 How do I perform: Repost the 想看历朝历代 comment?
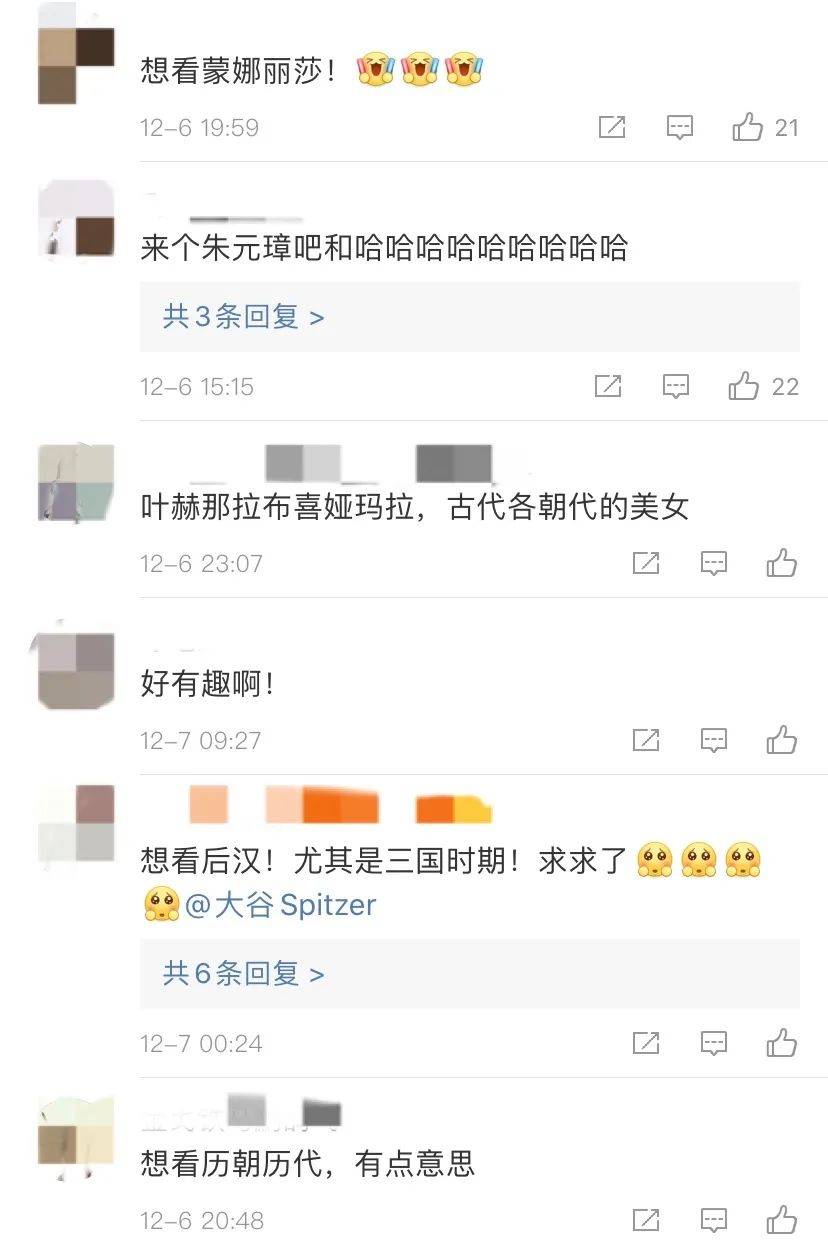646,1220
